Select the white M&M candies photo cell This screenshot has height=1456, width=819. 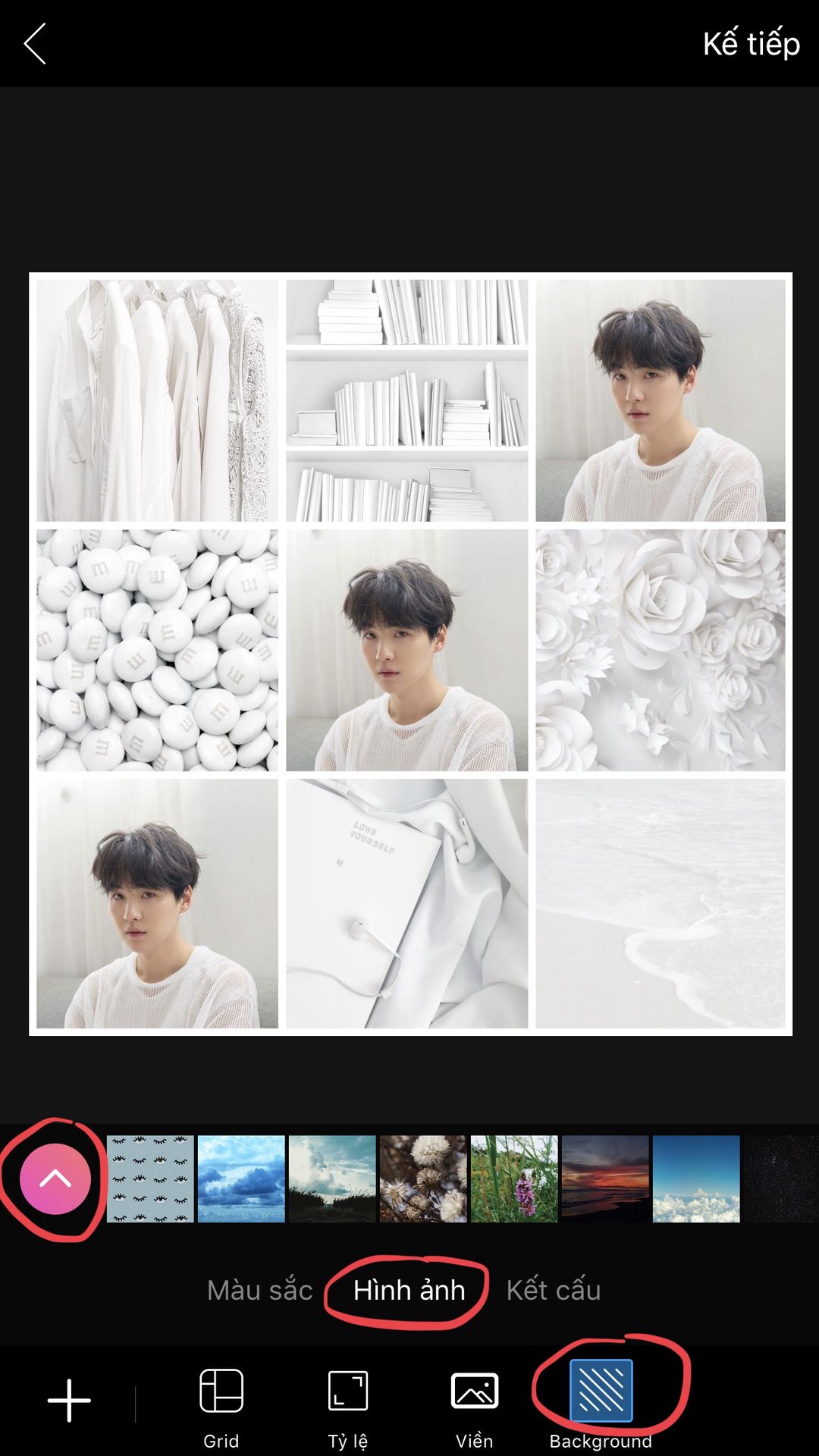tap(157, 650)
